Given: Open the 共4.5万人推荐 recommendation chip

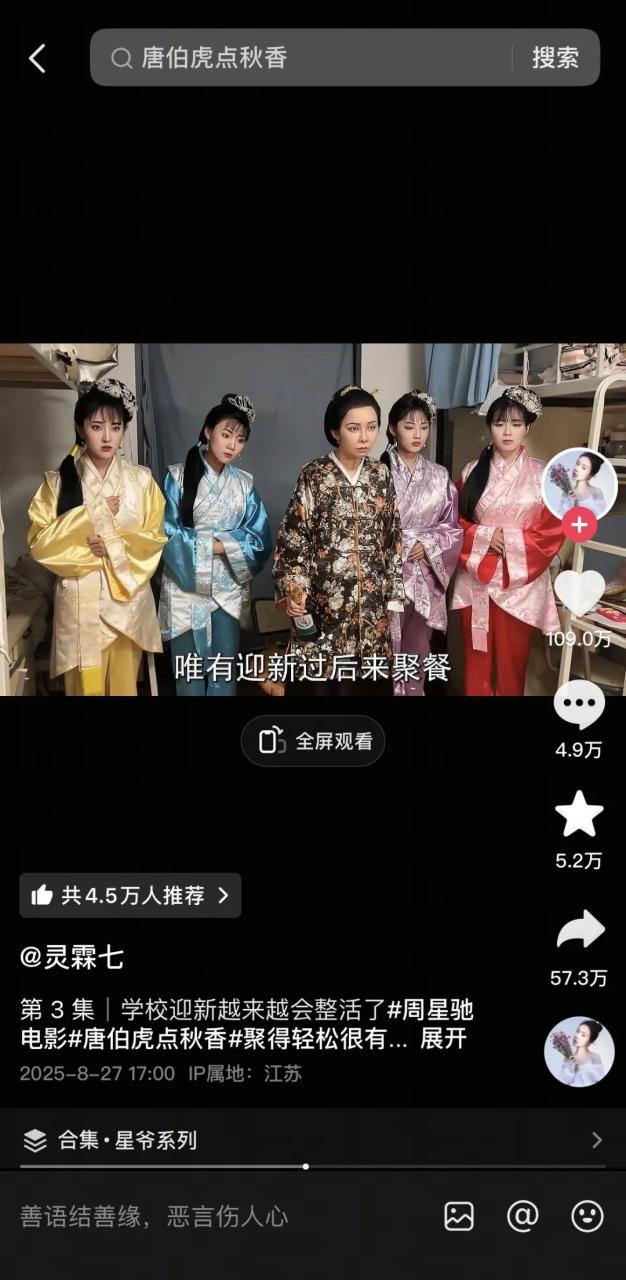Looking at the screenshot, I should click(x=130, y=895).
